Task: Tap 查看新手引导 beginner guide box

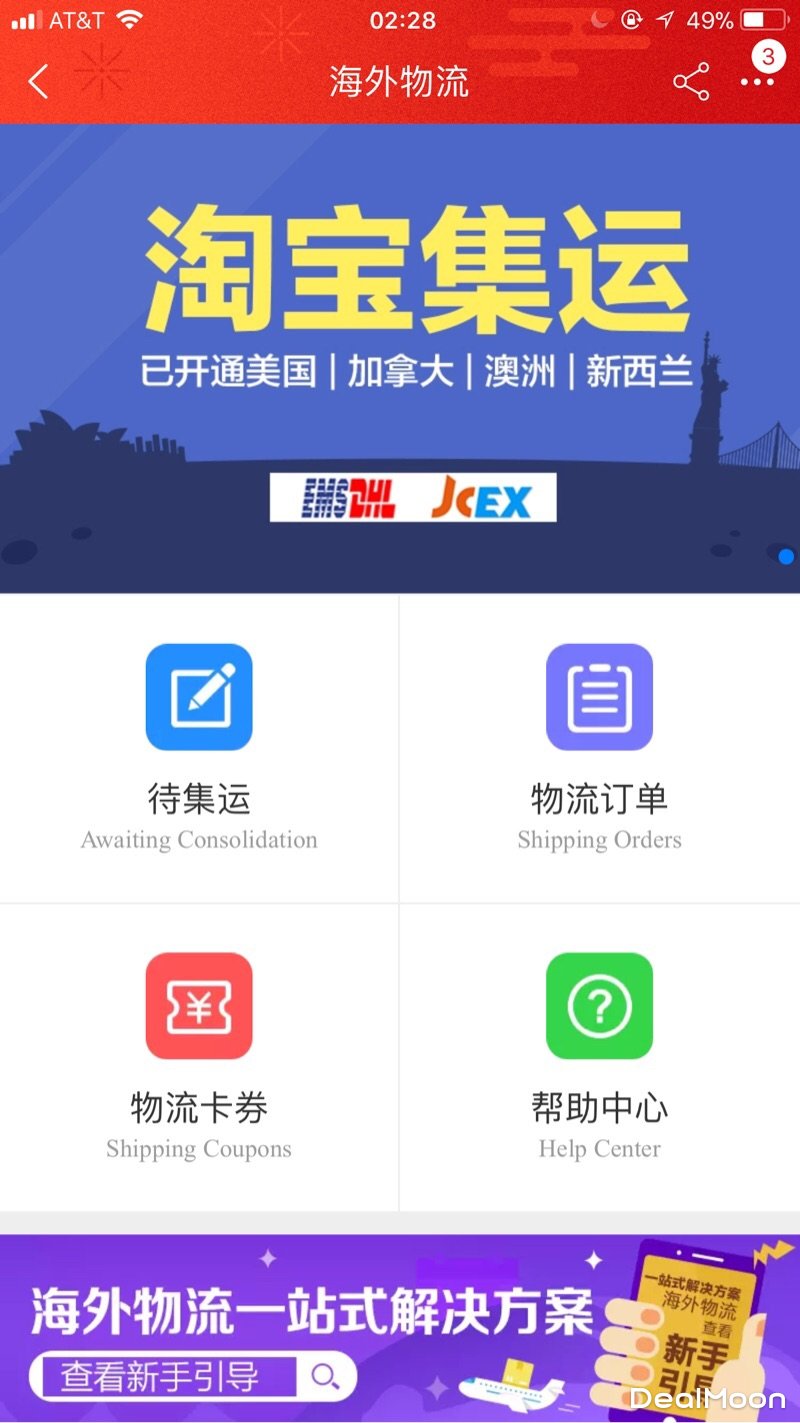Action: tap(190, 1377)
